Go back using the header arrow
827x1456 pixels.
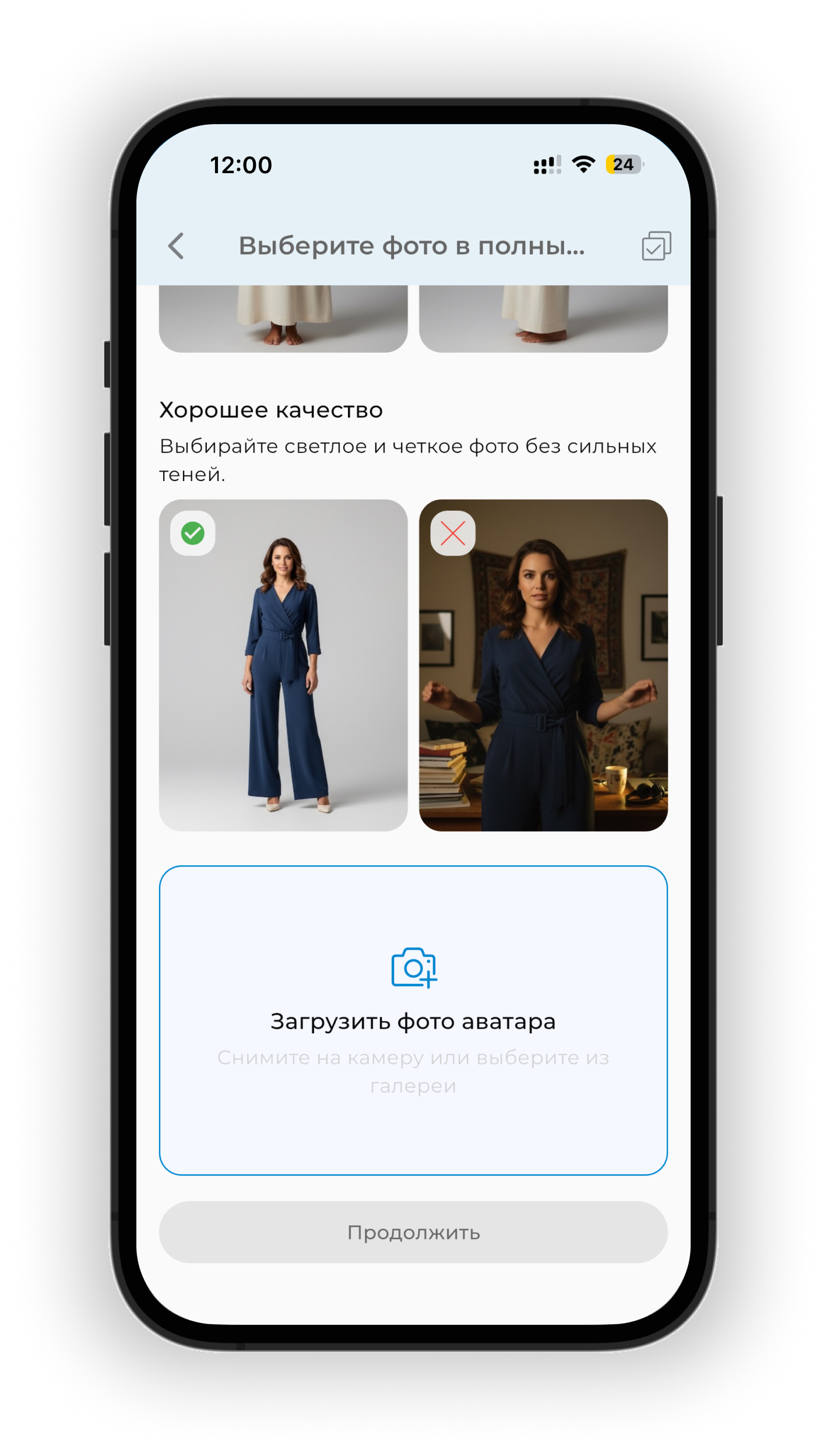click(176, 245)
